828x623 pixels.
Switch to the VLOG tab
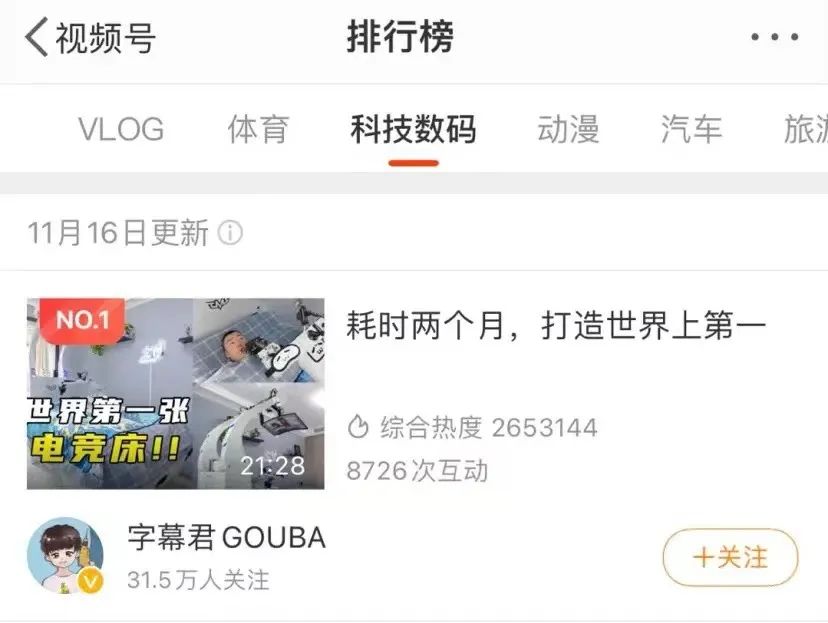tap(121, 129)
